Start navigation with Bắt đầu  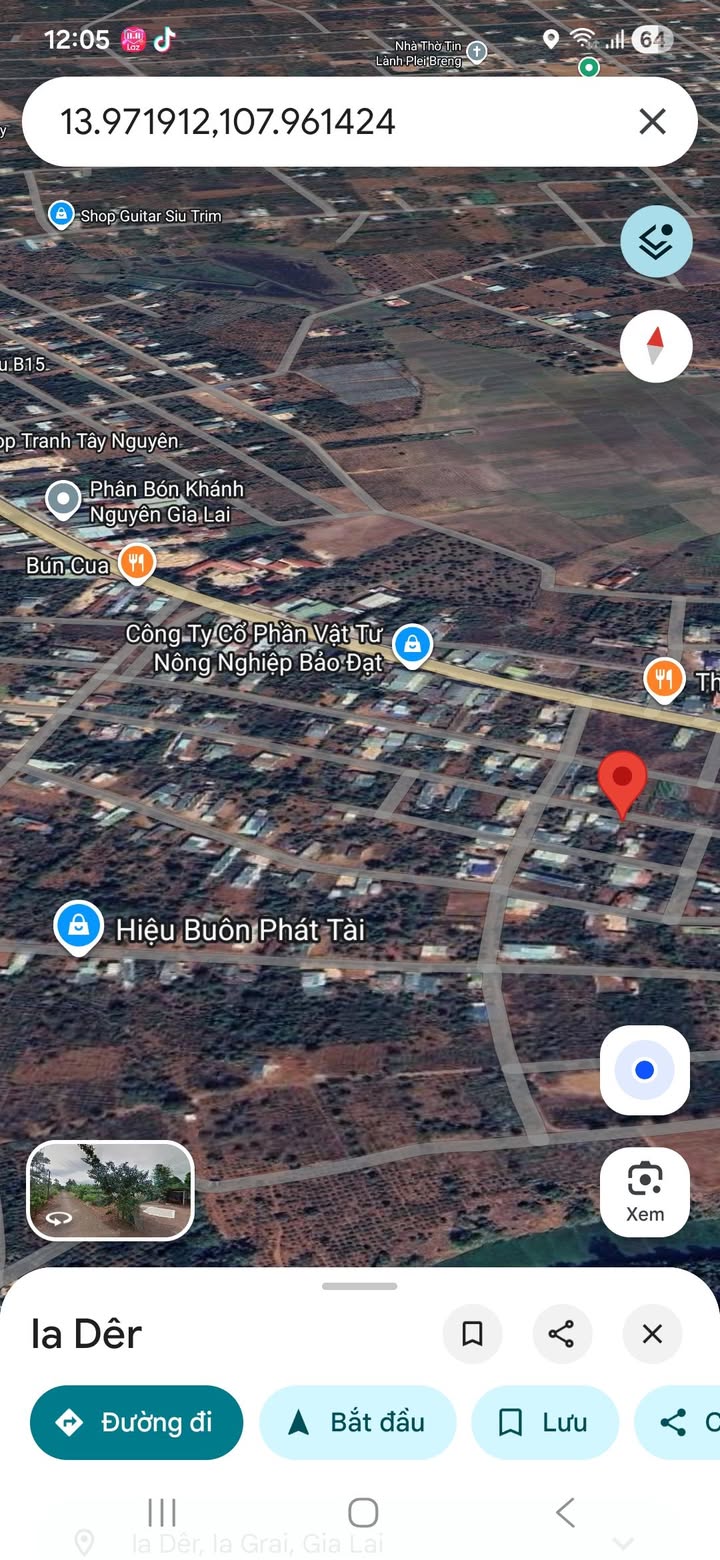[x=358, y=1422]
